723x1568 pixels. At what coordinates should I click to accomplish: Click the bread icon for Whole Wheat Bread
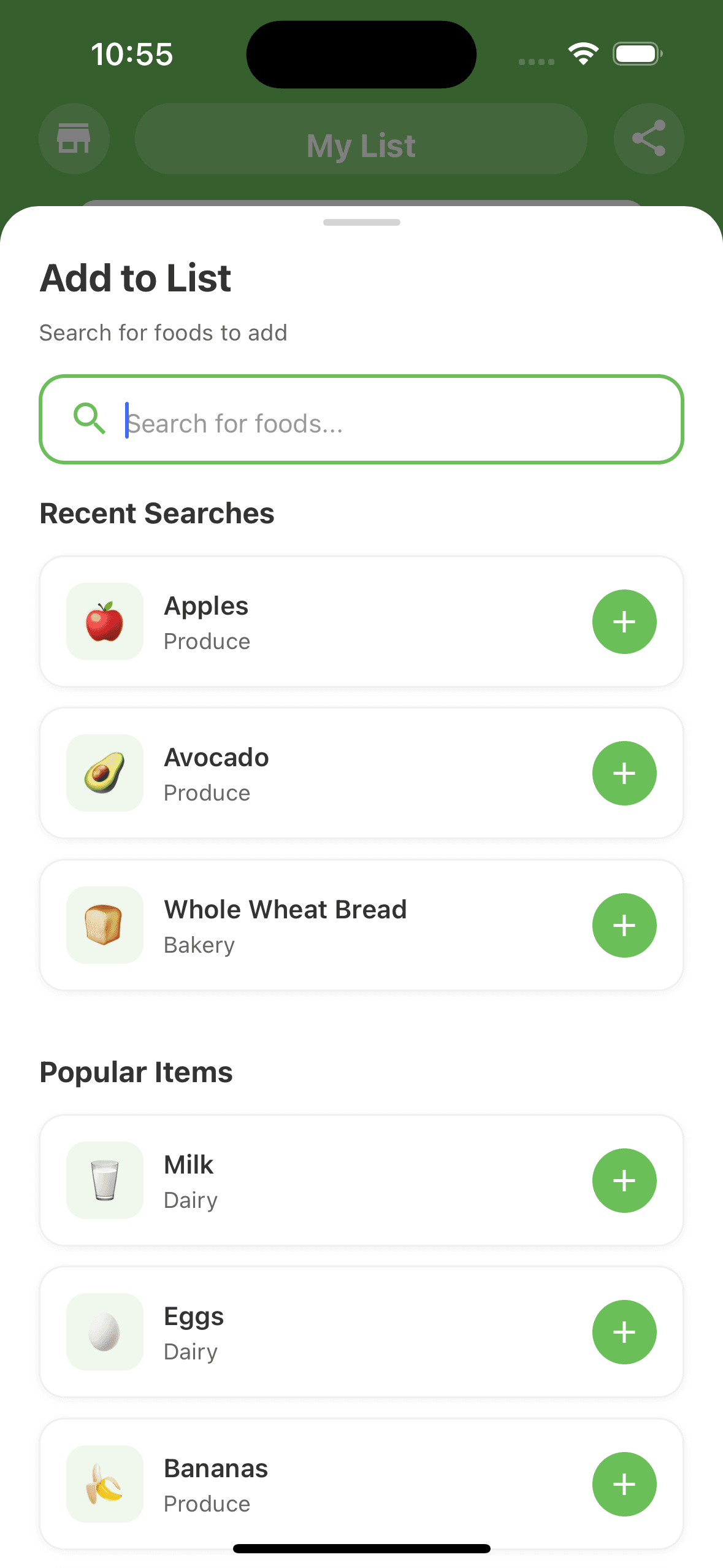pos(104,925)
